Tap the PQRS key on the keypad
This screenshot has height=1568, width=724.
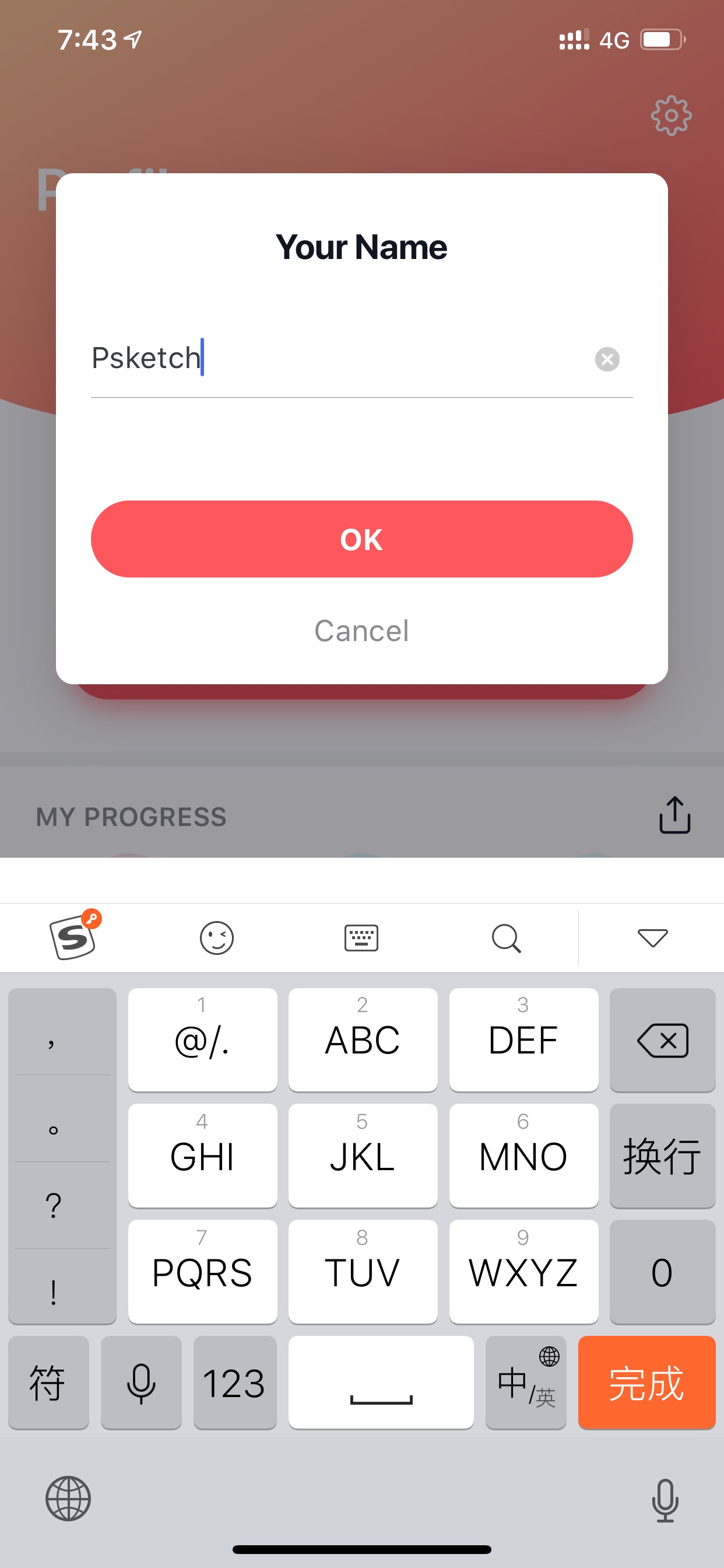(203, 1271)
